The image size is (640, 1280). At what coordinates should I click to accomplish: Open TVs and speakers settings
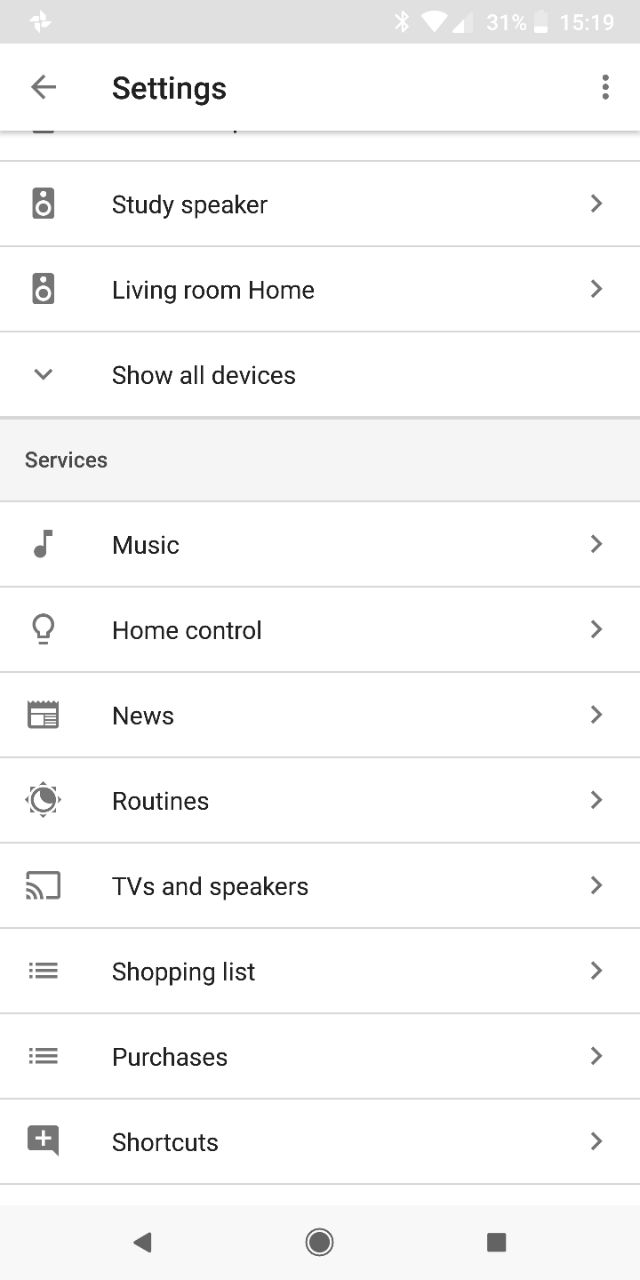click(320, 885)
